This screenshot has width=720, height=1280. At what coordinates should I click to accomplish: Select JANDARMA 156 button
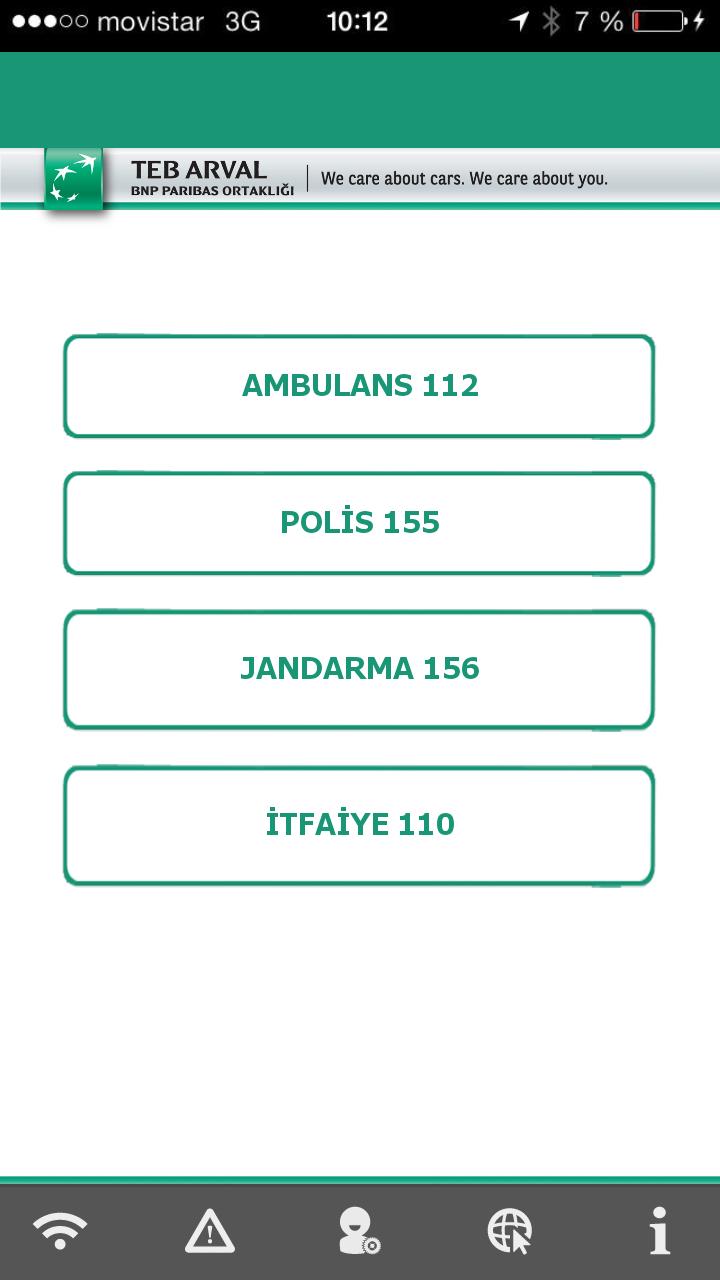[x=359, y=669]
